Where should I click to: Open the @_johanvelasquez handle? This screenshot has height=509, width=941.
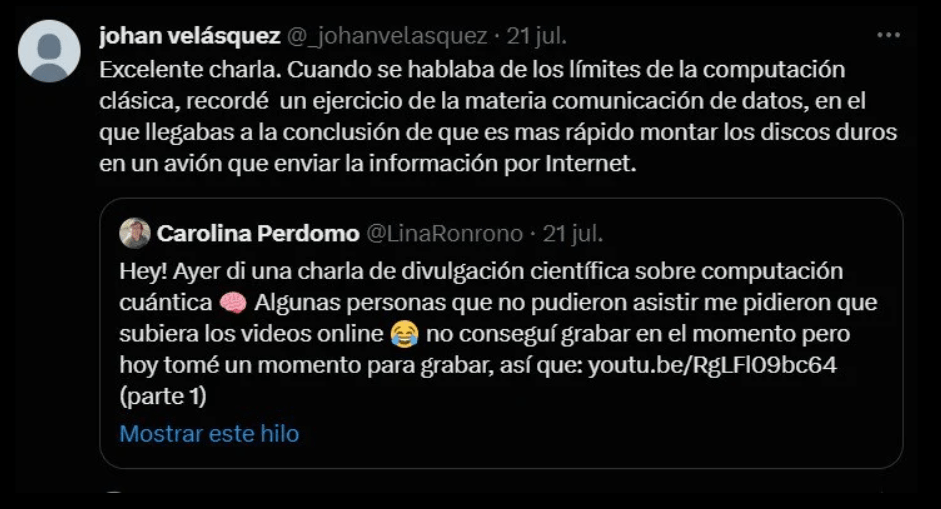point(387,36)
